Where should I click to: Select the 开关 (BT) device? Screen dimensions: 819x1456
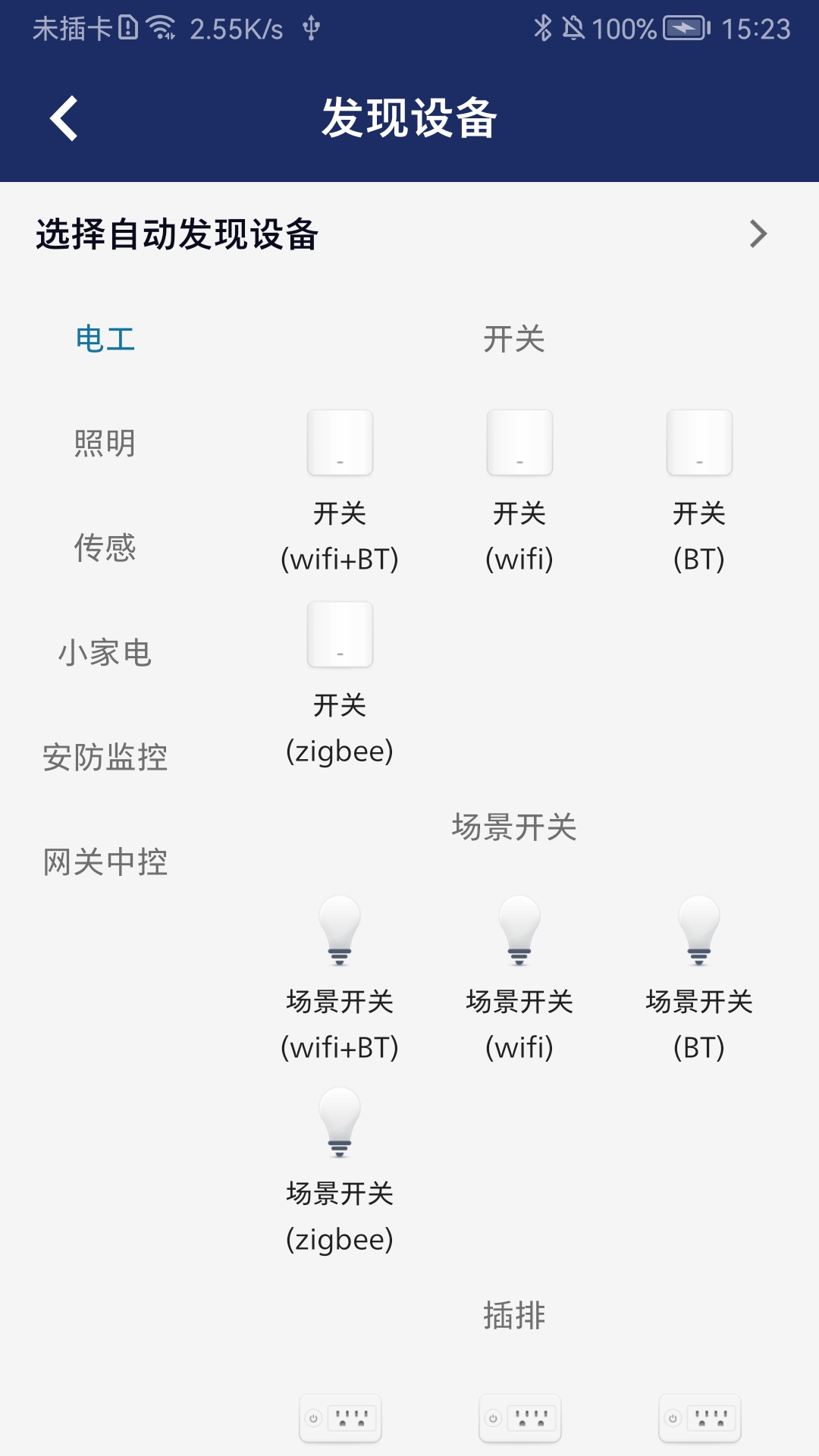coord(699,491)
